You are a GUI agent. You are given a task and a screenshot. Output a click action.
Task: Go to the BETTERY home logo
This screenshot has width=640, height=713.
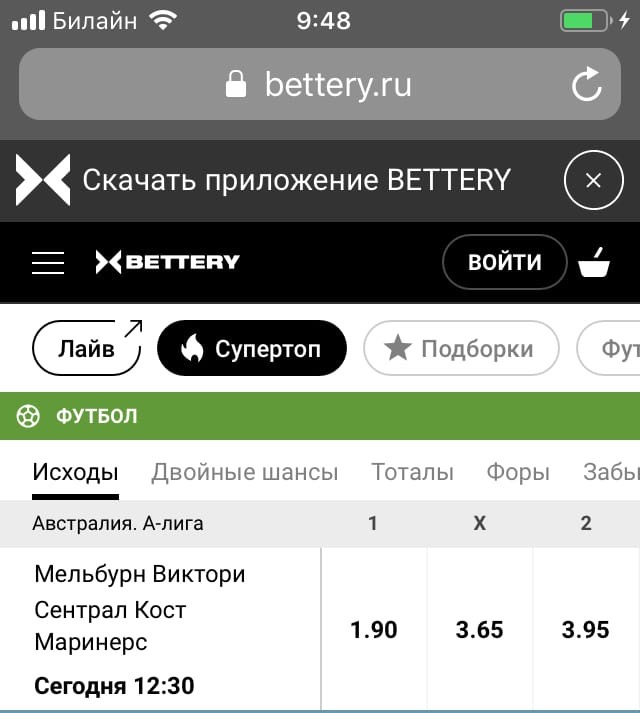[168, 262]
